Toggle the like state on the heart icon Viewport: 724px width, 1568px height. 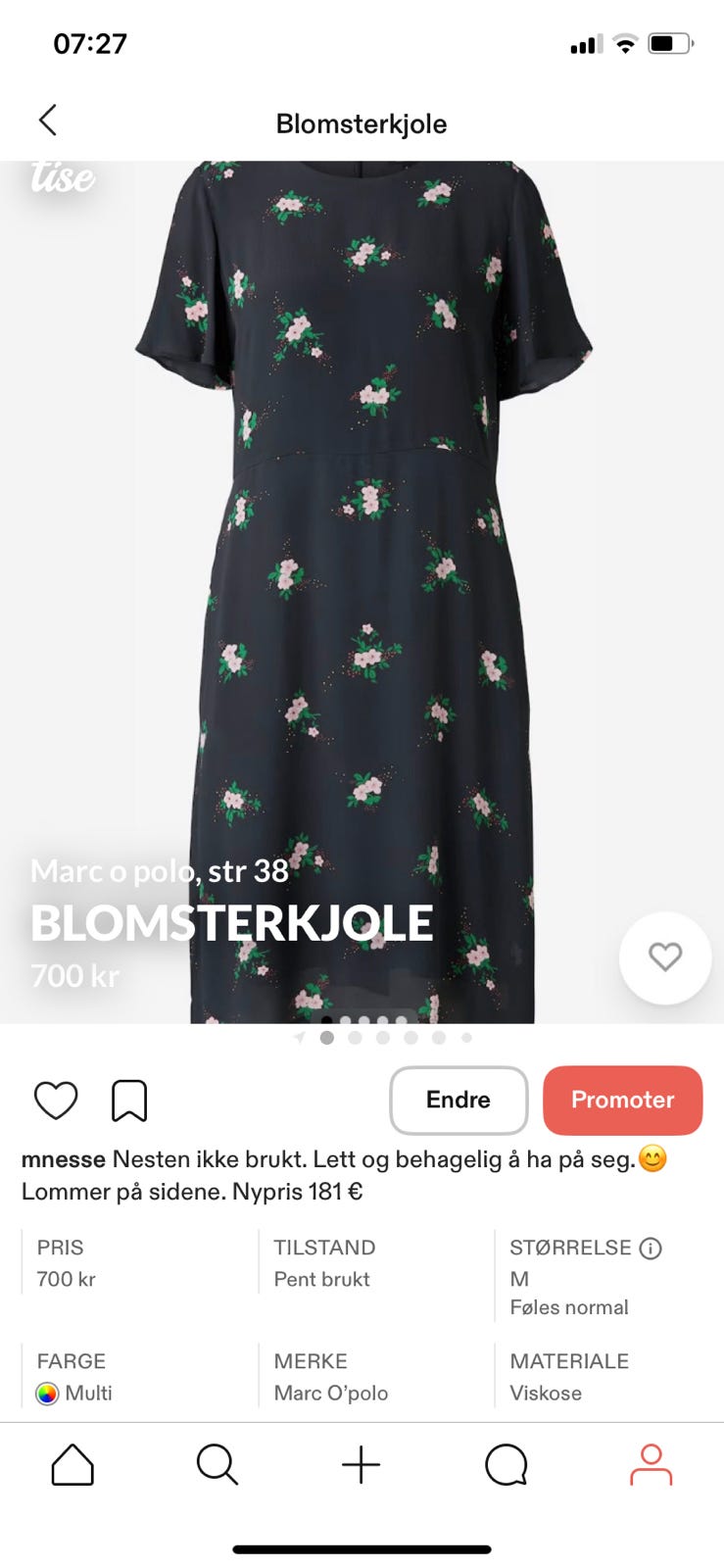pyautogui.click(x=55, y=1101)
